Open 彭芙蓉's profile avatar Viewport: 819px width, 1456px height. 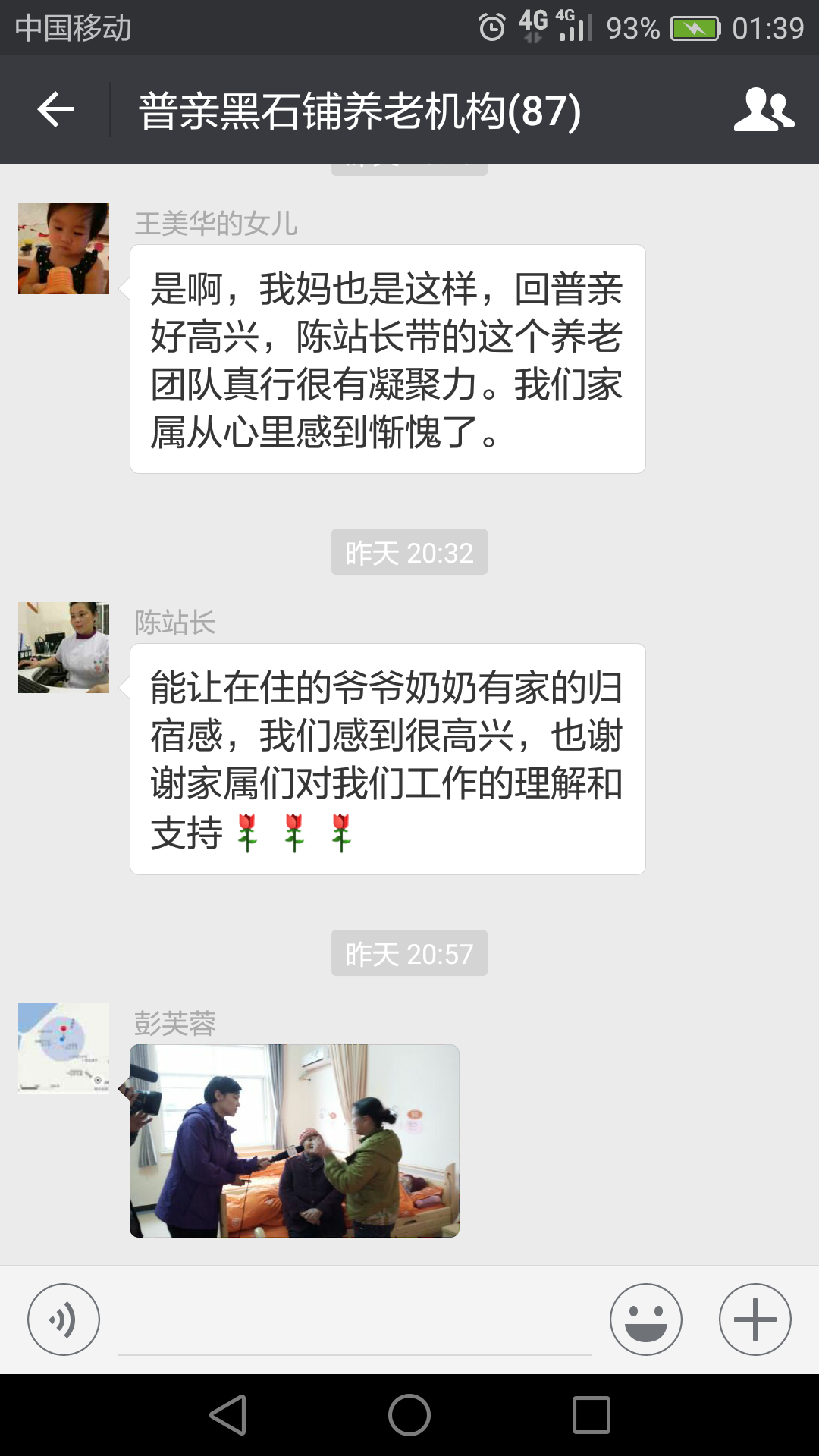[x=64, y=1048]
